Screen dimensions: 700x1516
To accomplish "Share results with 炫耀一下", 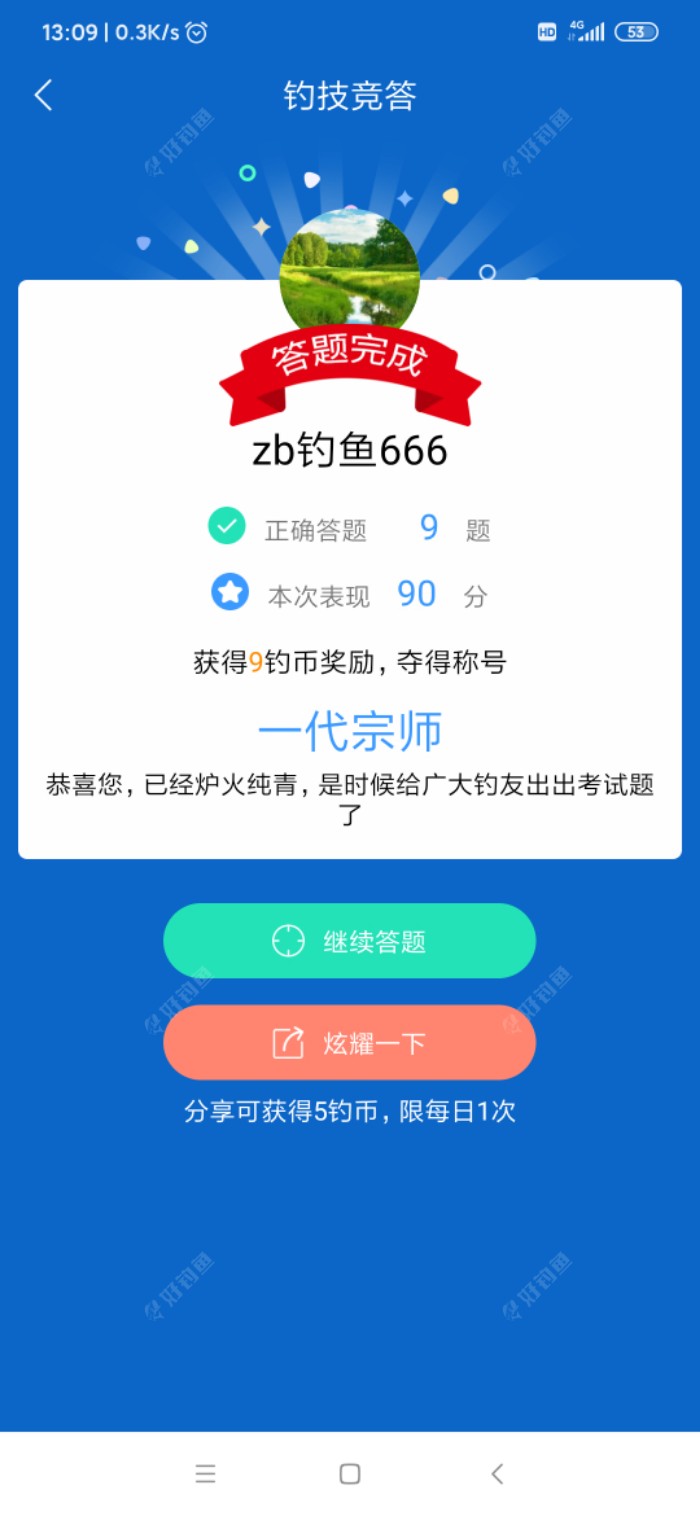I will [349, 1043].
